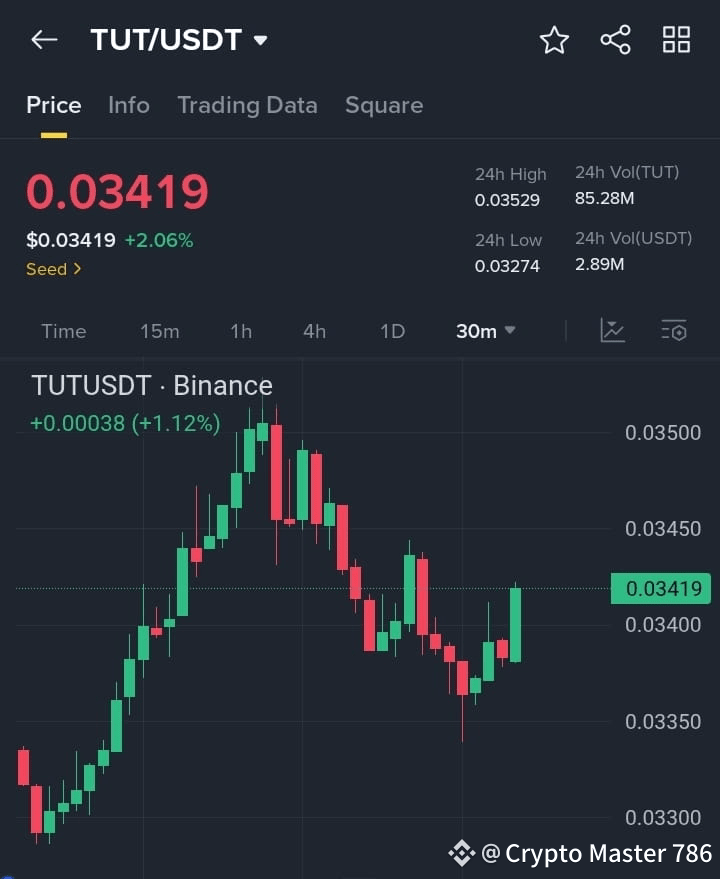Open chart display settings icon

pos(674,330)
